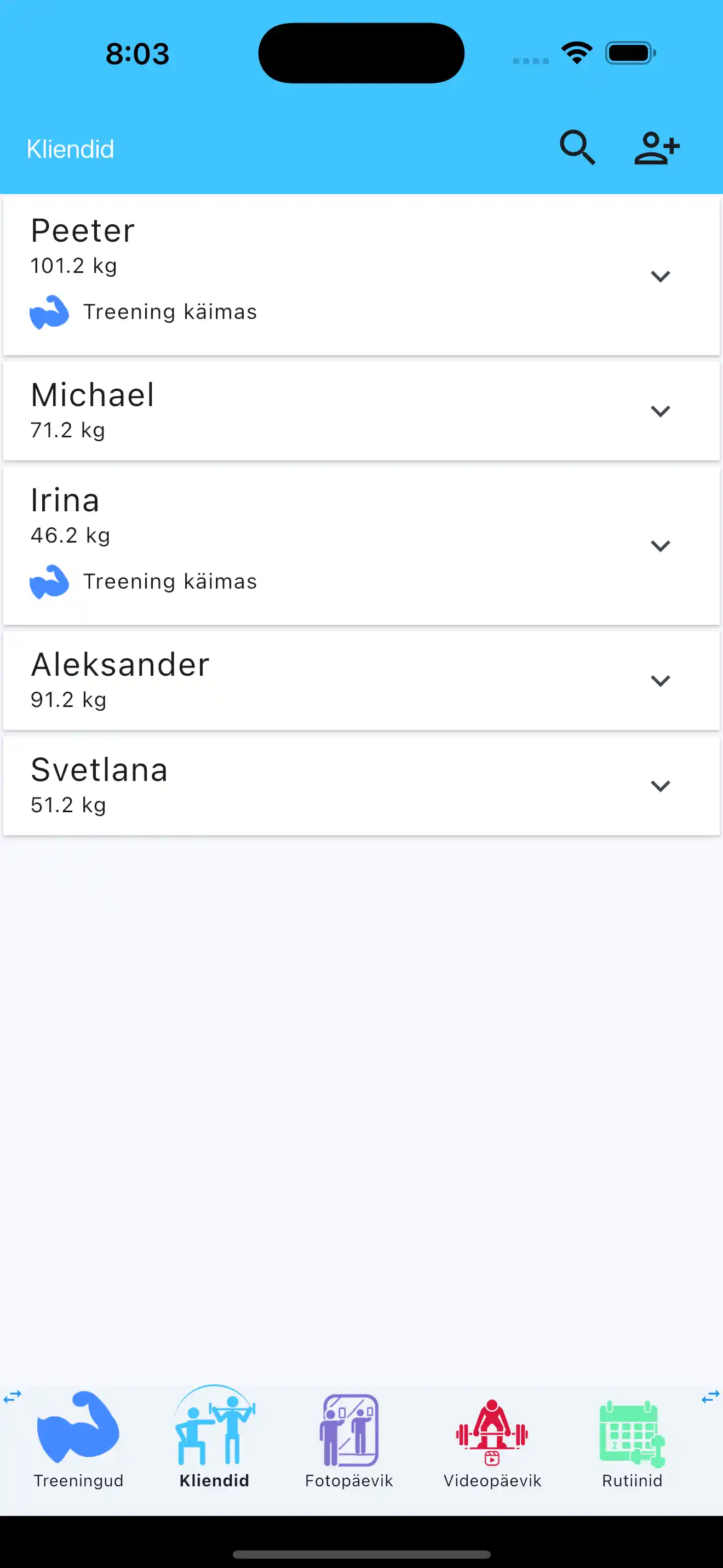Open the search icon in the top bar
The image size is (723, 1568).
577,147
